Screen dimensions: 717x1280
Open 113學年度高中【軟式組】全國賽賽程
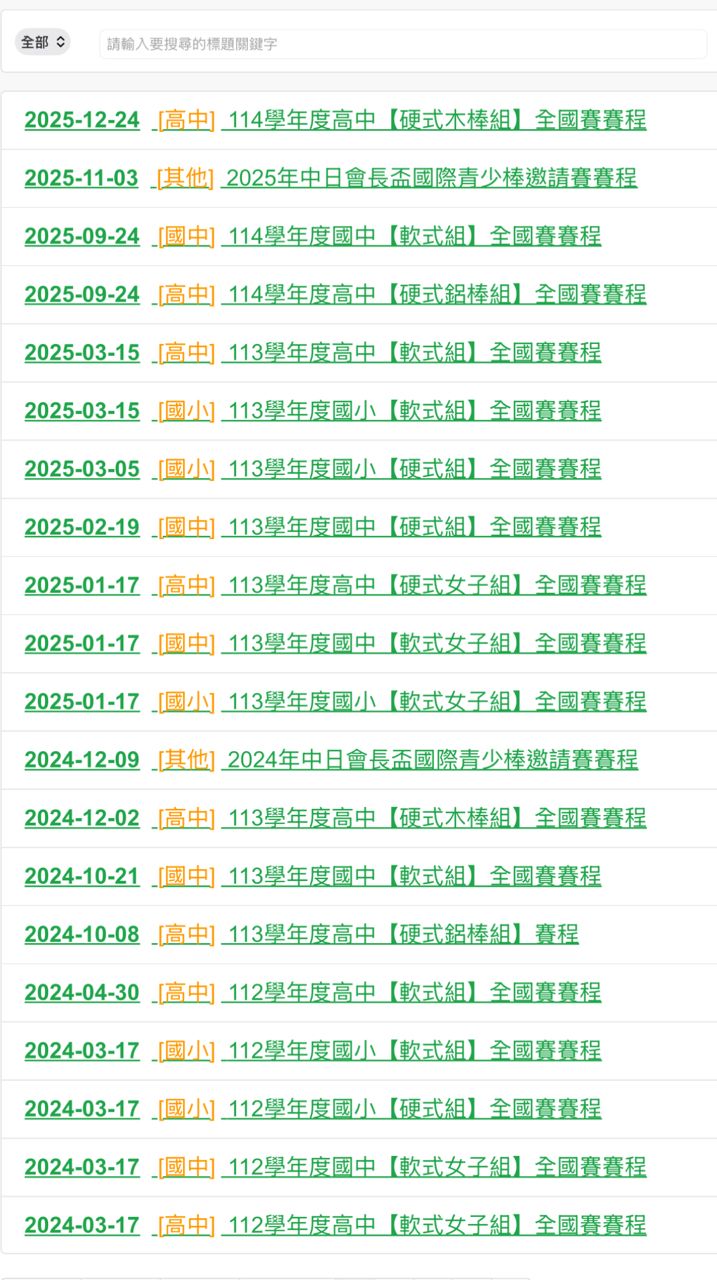[412, 352]
